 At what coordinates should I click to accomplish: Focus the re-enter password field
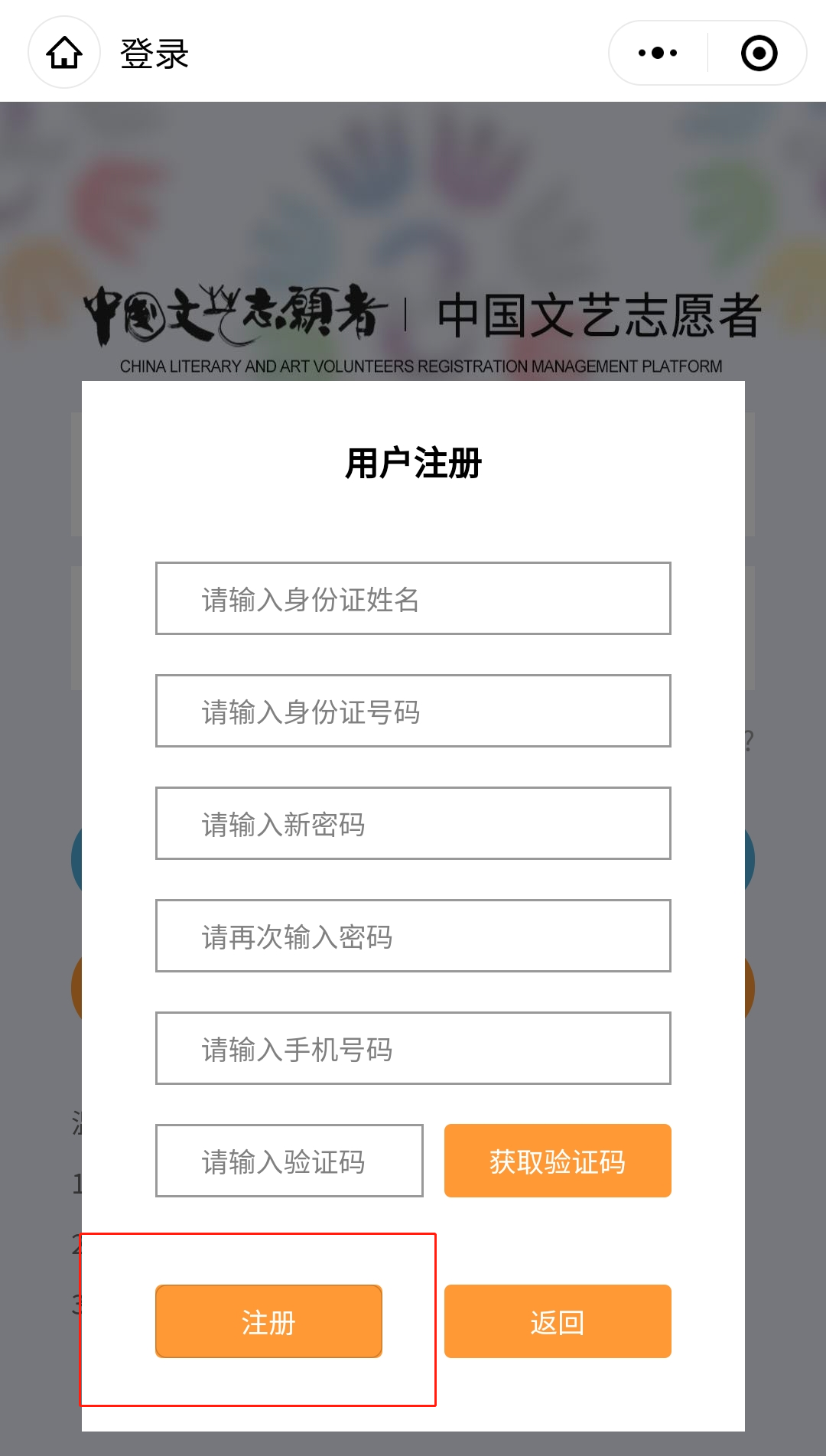tap(413, 936)
